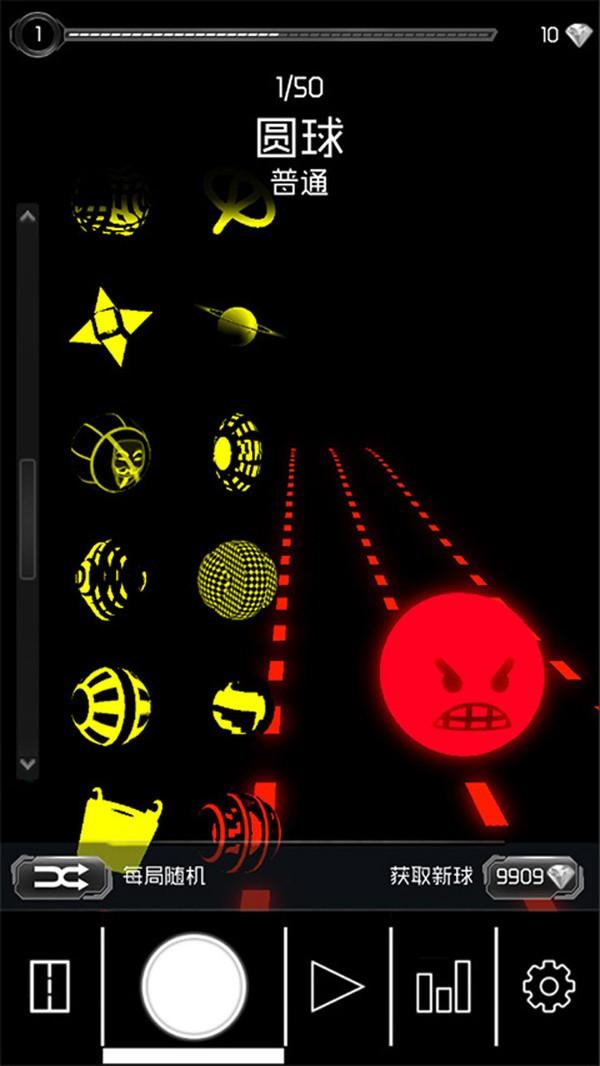Tap the scroll-up arrow of the skin list
Viewport: 600px width, 1066px height.
click(27, 215)
